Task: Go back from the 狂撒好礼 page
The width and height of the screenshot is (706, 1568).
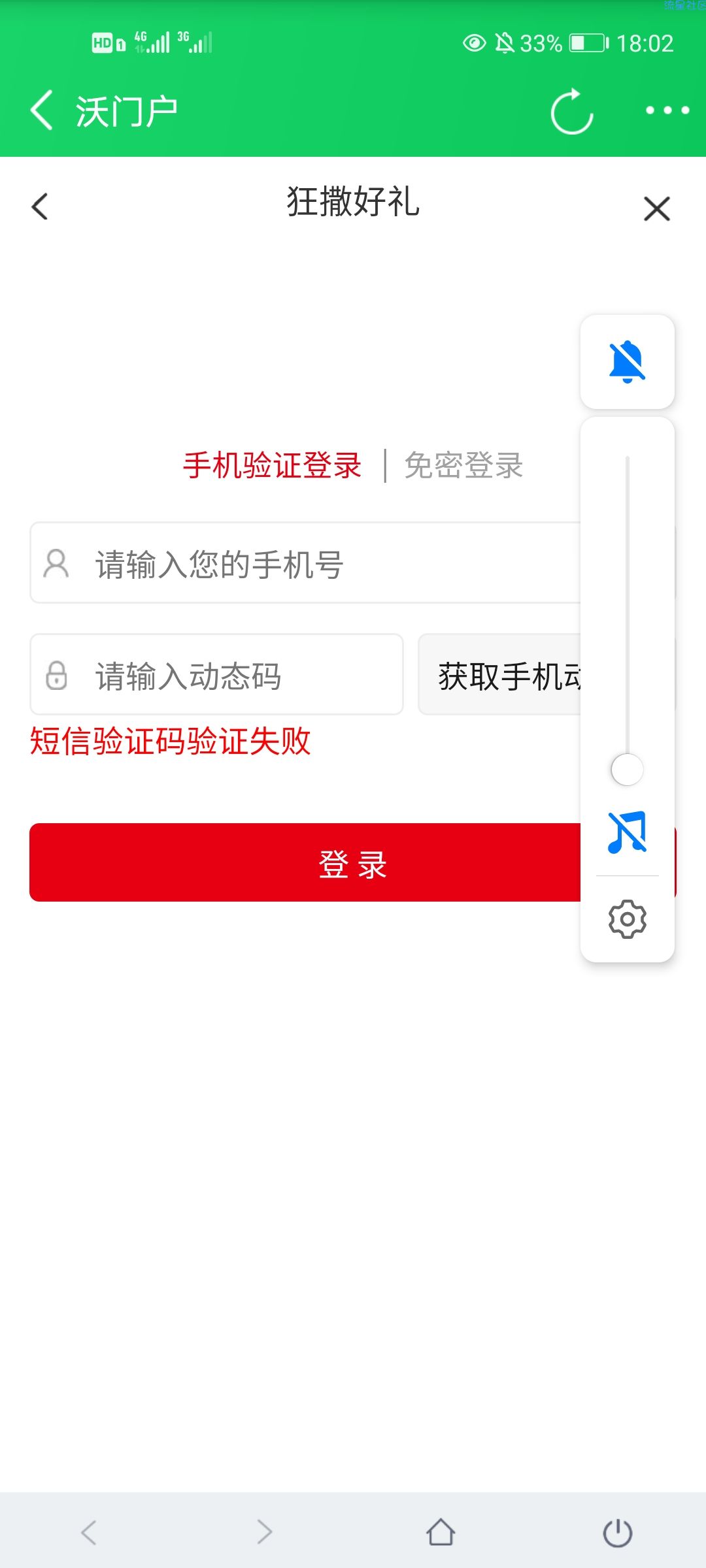Action: coord(40,206)
